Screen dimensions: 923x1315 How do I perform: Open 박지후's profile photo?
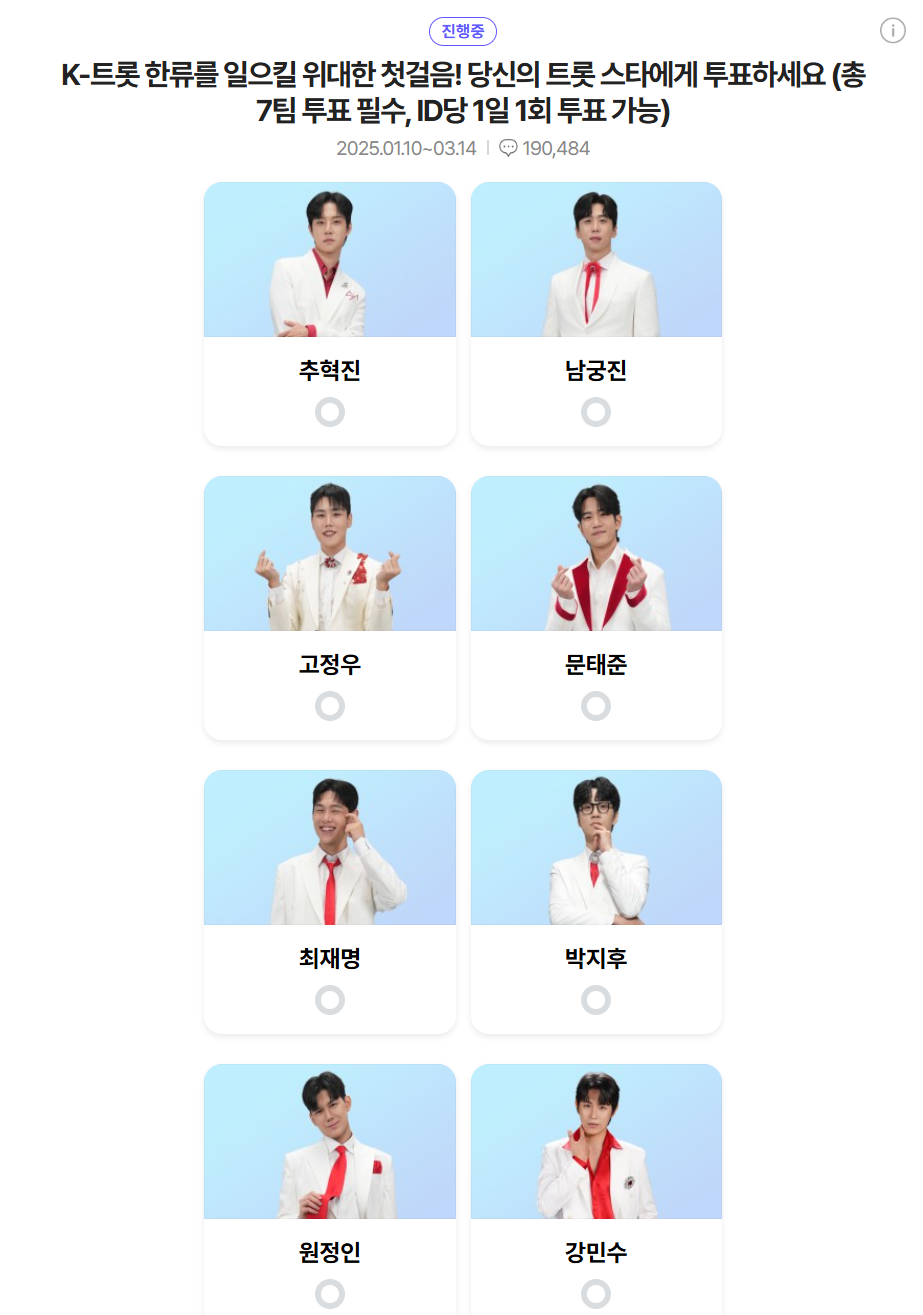coord(596,847)
